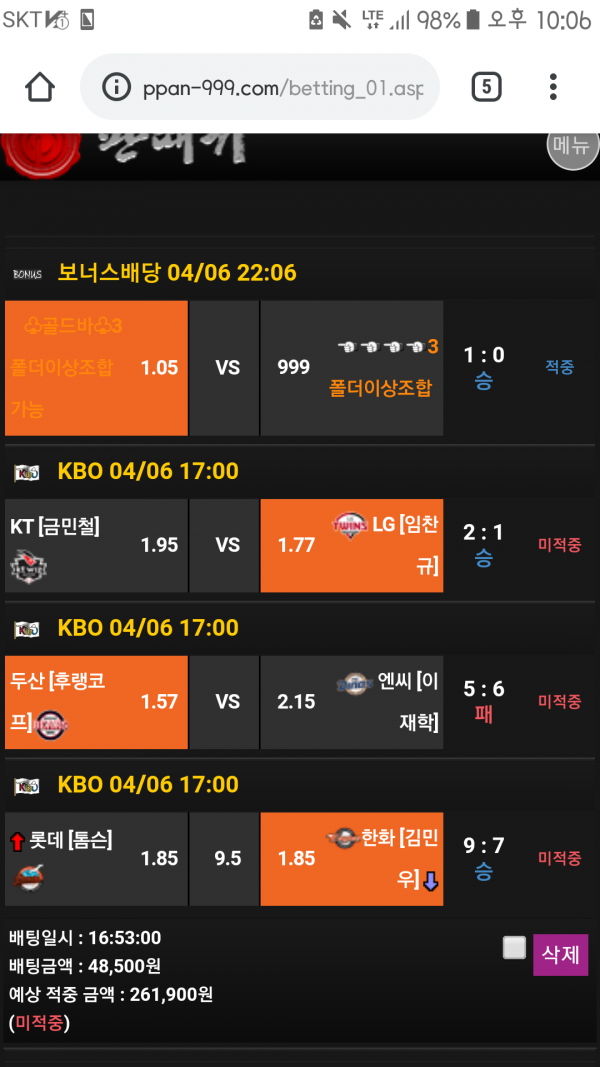Show the open tabs switcher
Image resolution: width=600 pixels, height=1067 pixels.
[485, 87]
